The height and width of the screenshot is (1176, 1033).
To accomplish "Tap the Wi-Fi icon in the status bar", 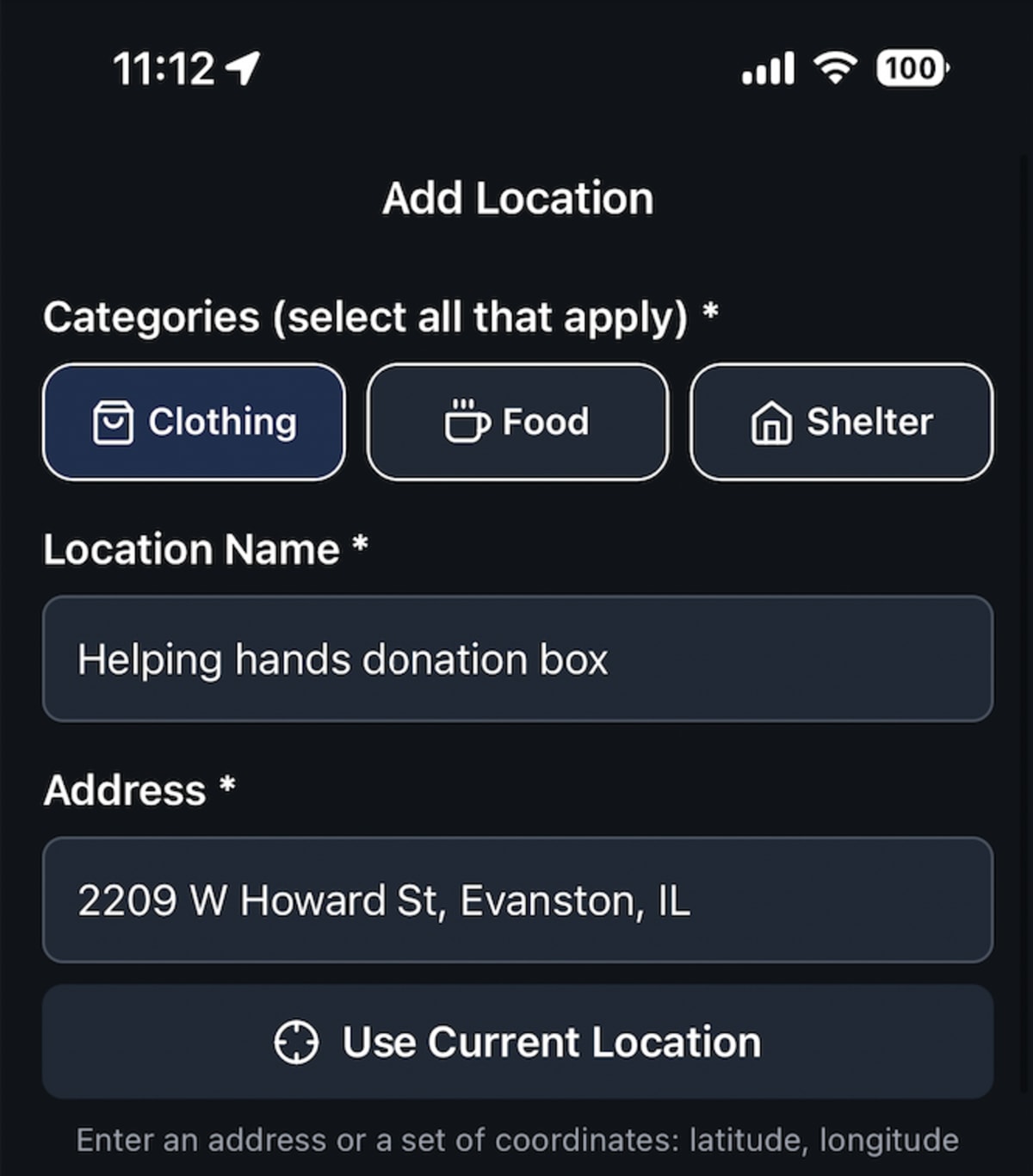I will tap(833, 68).
